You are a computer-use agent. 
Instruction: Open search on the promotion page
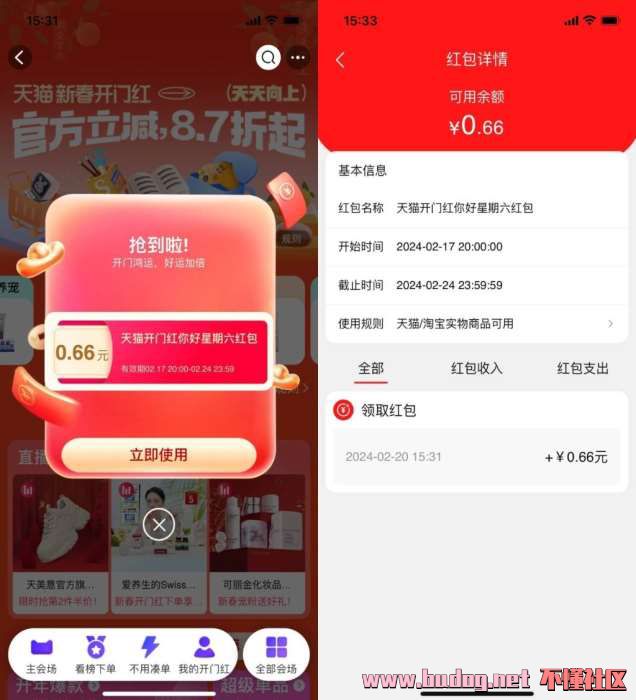[267, 58]
